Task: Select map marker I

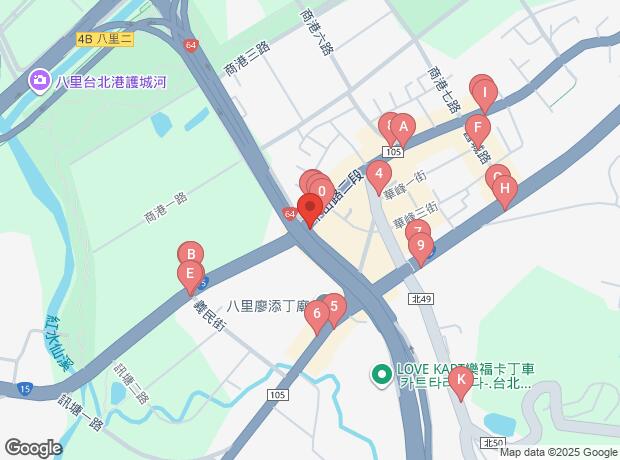Action: 485,96
